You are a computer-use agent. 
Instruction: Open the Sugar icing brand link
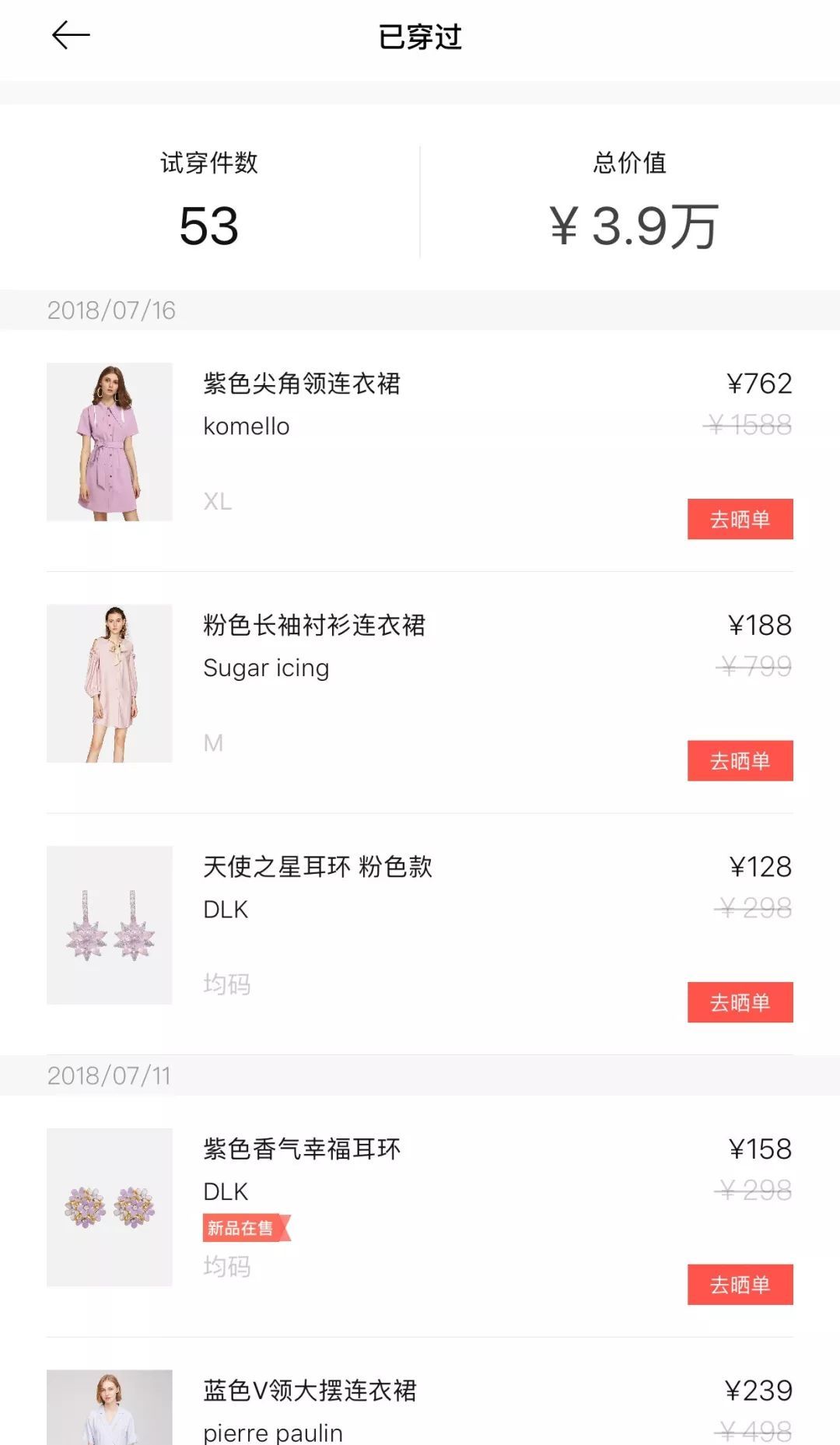[x=265, y=668]
